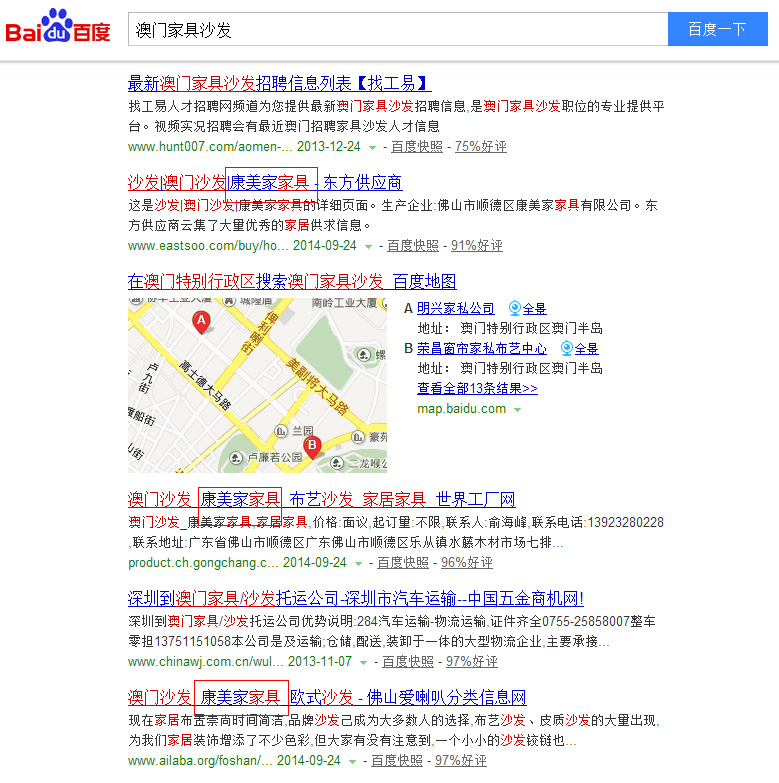Tap 查看全部13条结果>> link
Viewport: 779px width, 783px height.
tap(477, 389)
